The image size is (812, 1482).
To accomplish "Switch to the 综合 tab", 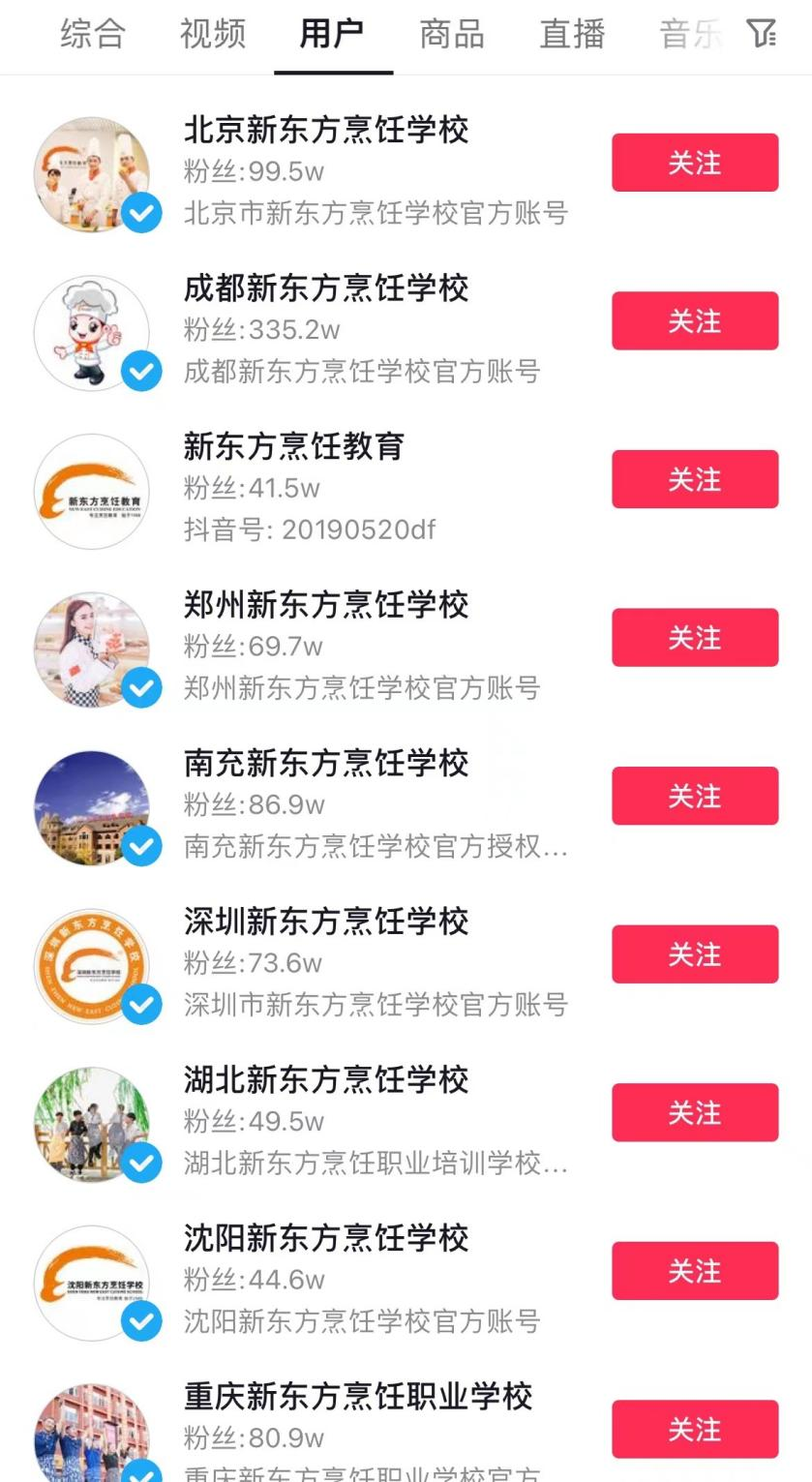I will [x=93, y=34].
